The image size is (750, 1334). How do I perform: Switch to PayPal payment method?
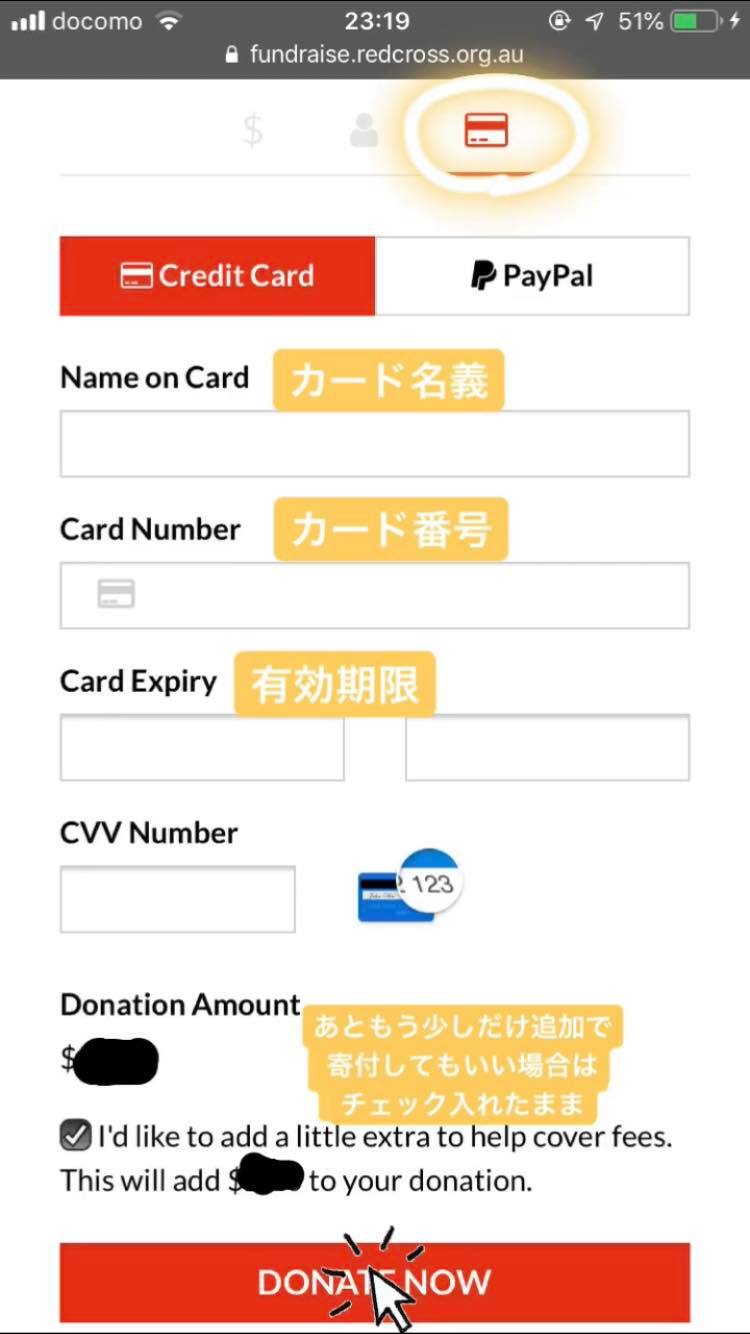pyautogui.click(x=532, y=276)
